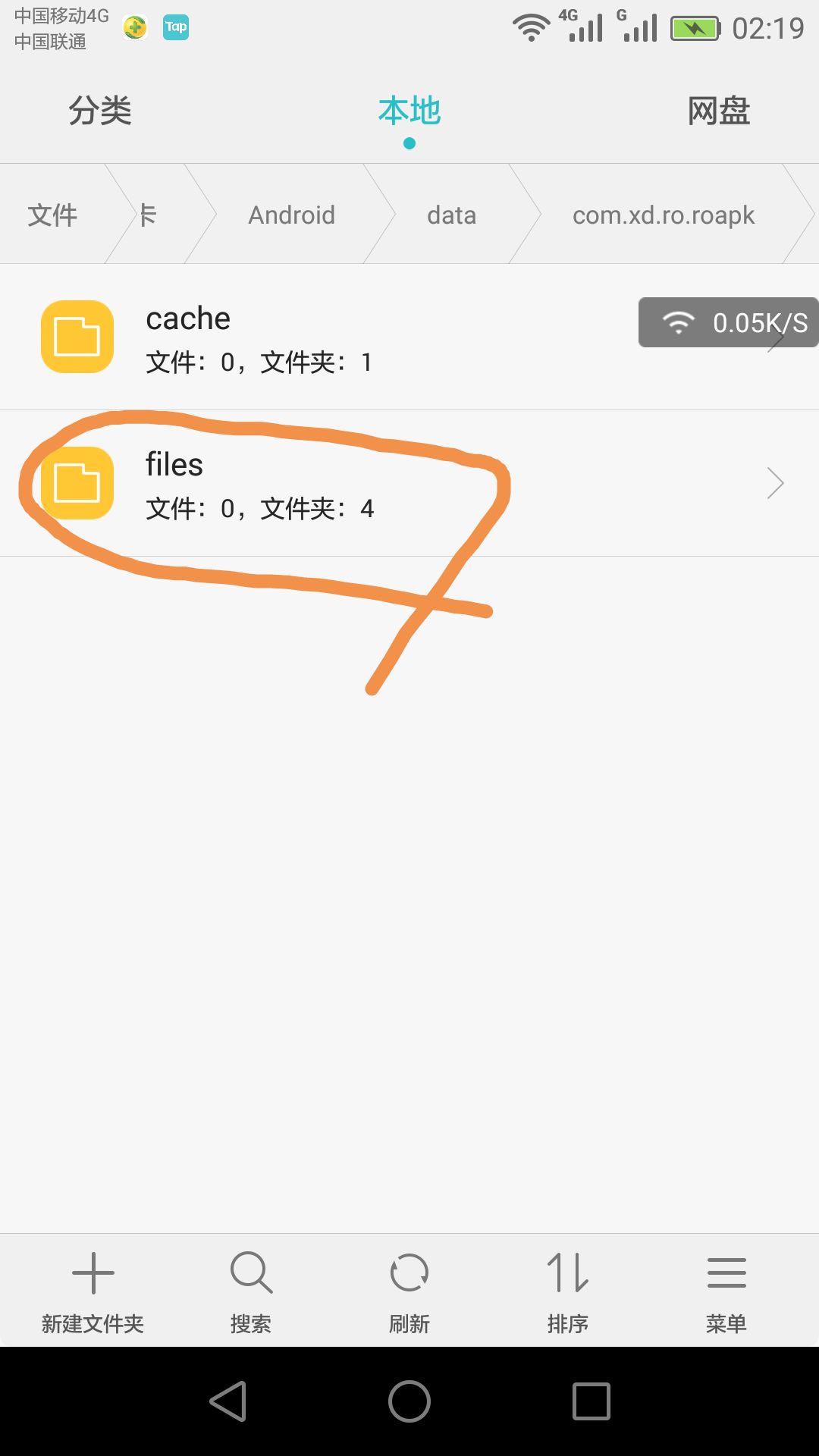Viewport: 819px width, 1456px height.
Task: Jump to the 文件 root breadcrumb
Action: coord(52,215)
